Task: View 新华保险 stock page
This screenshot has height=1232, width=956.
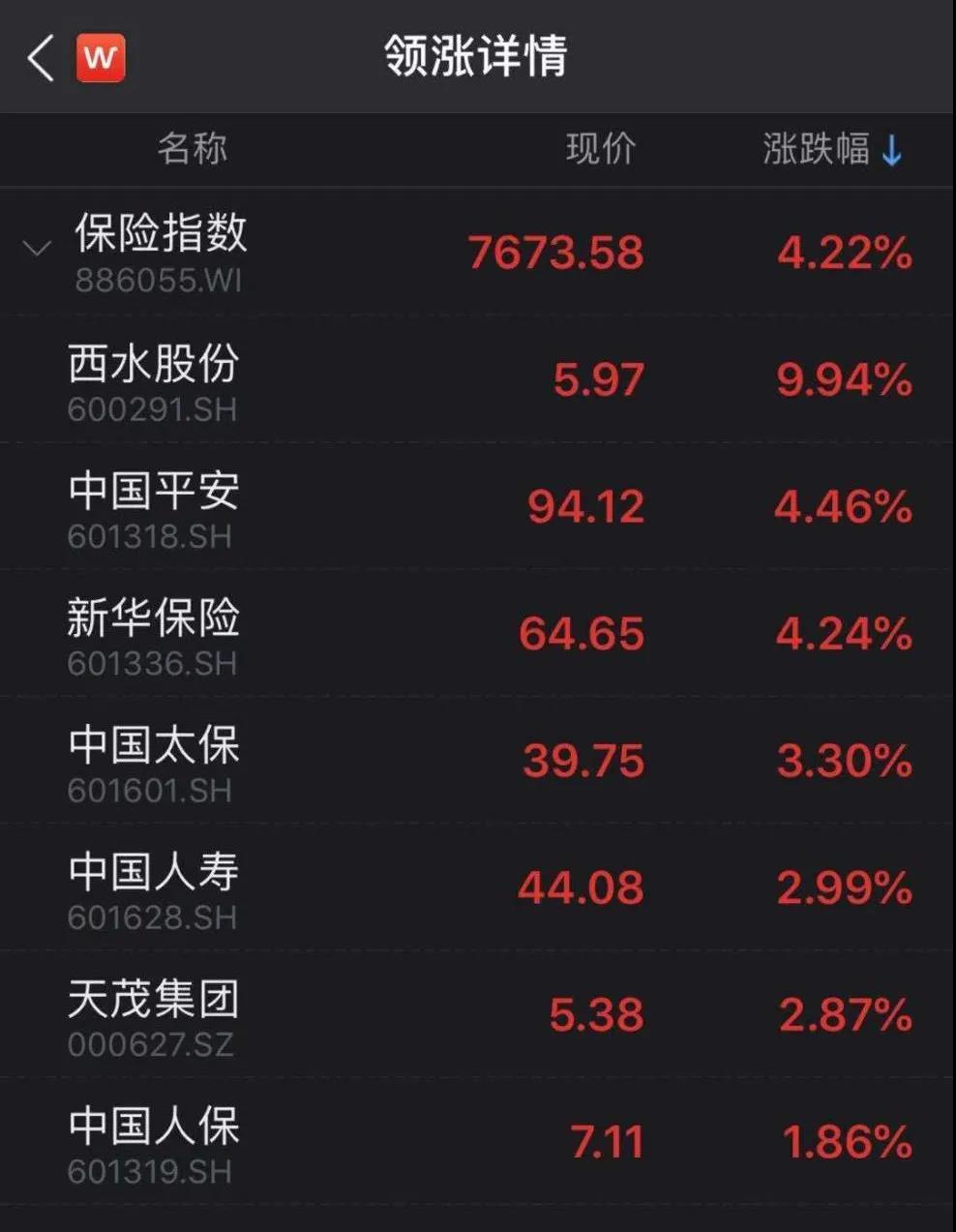Action: point(153,633)
